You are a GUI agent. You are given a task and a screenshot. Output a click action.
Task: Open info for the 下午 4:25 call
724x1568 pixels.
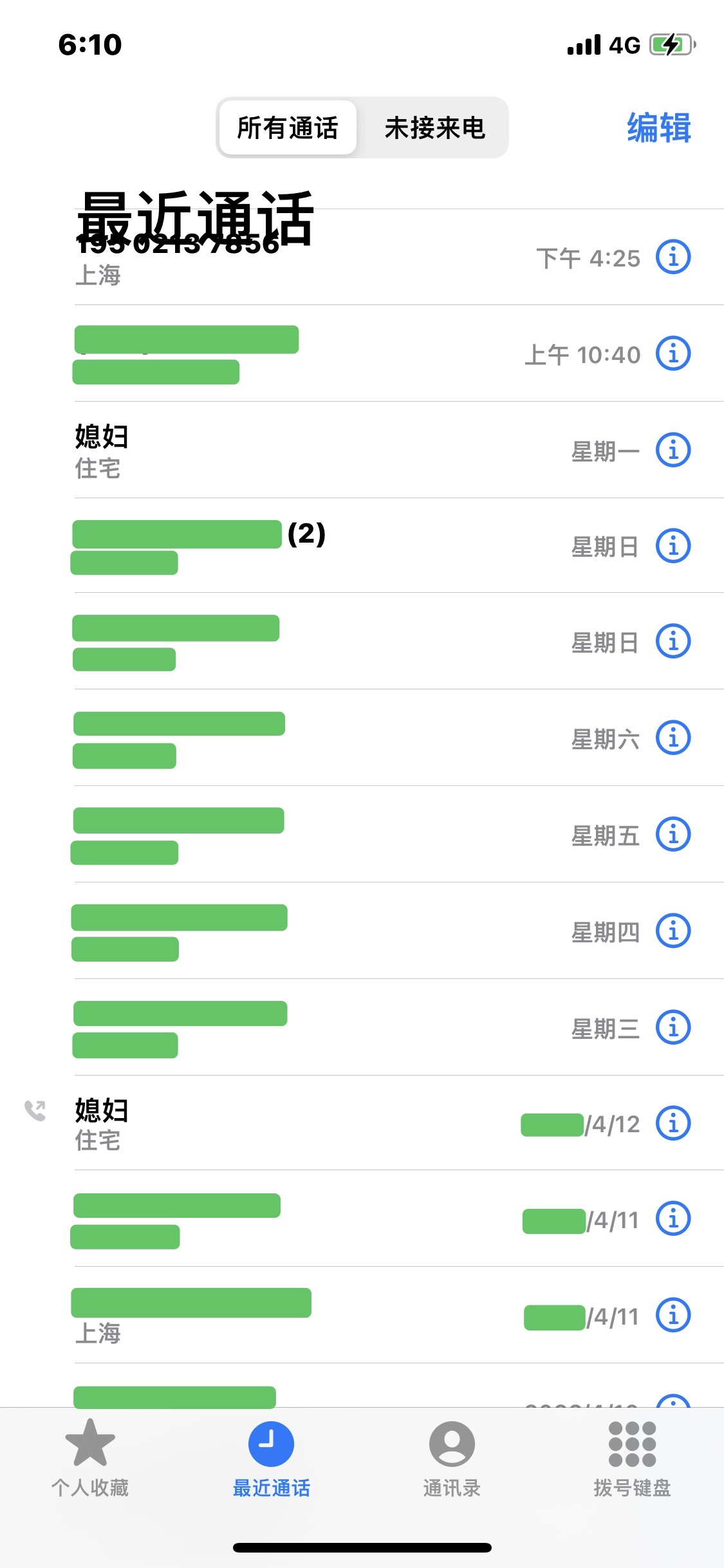673,257
